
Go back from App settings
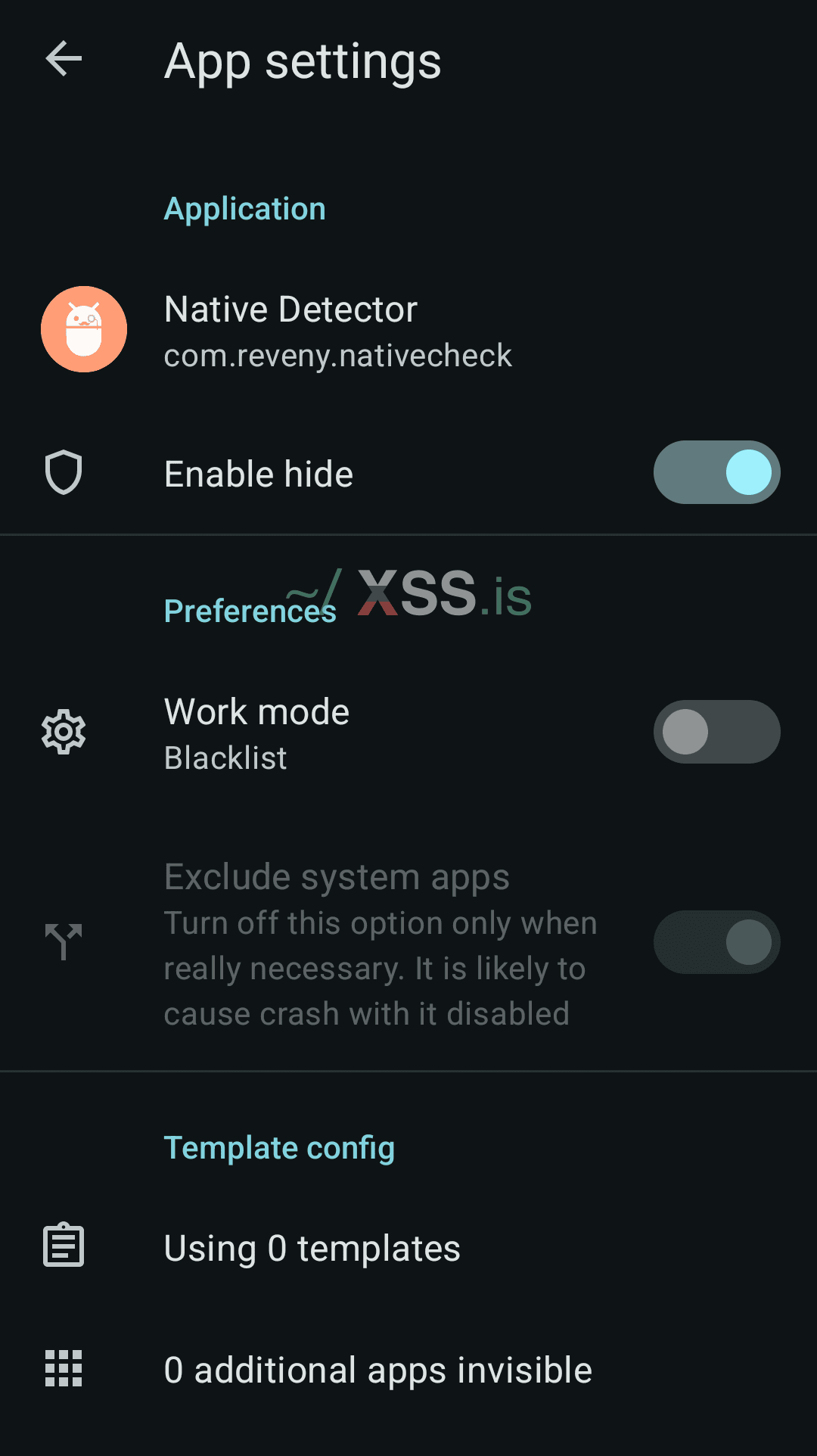[64, 60]
